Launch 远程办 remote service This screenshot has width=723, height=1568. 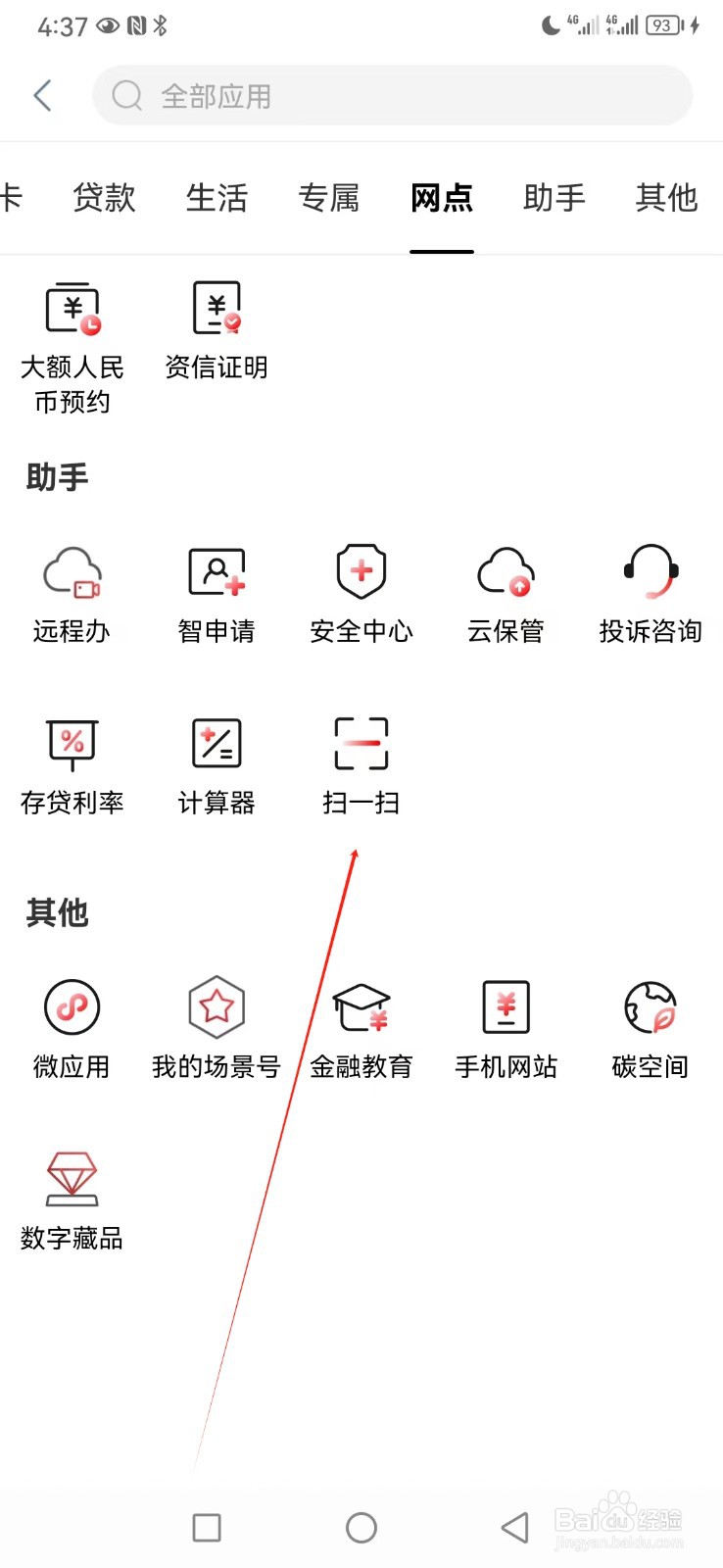(x=72, y=593)
